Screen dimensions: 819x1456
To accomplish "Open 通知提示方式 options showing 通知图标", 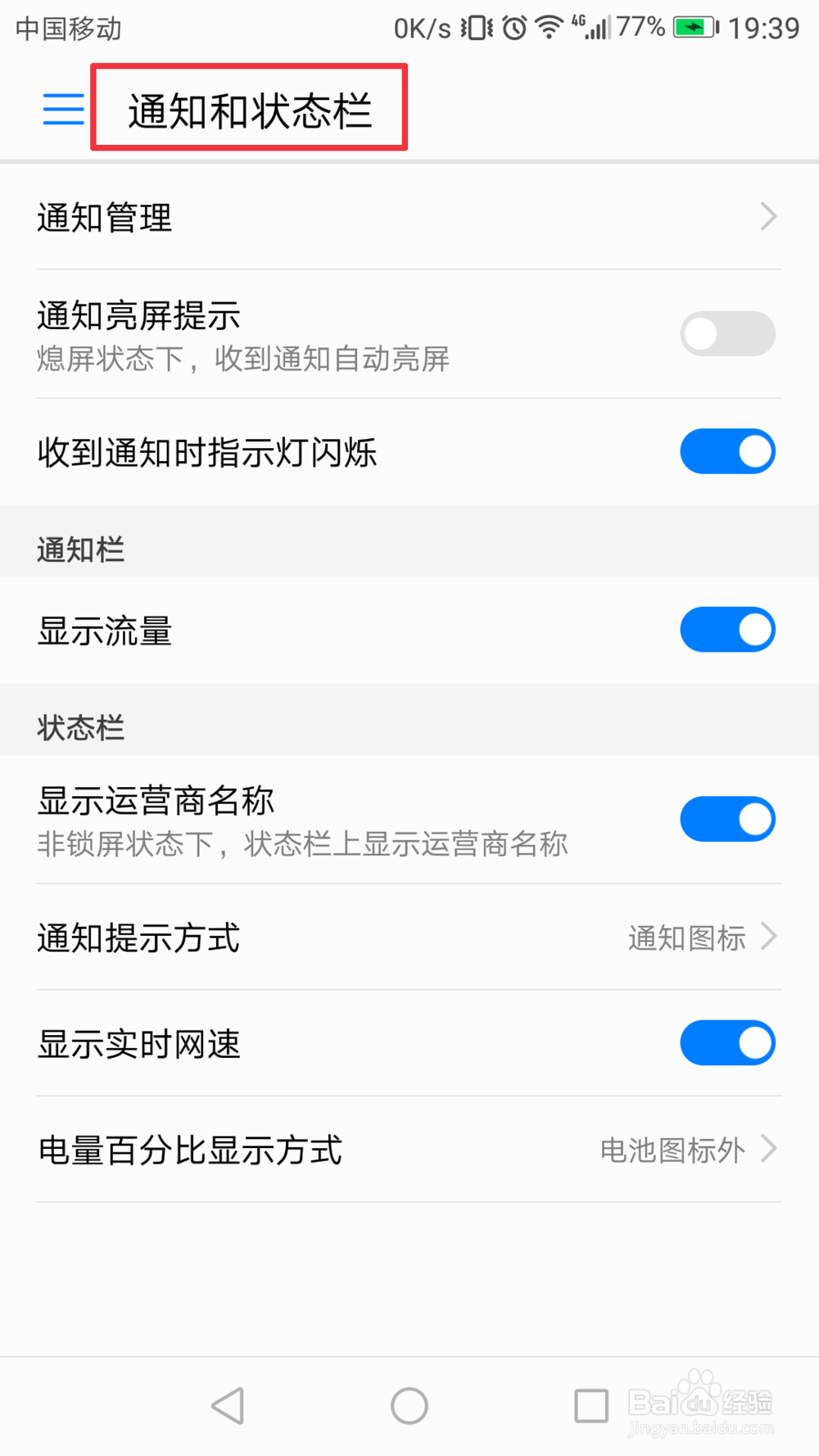I will [x=409, y=938].
